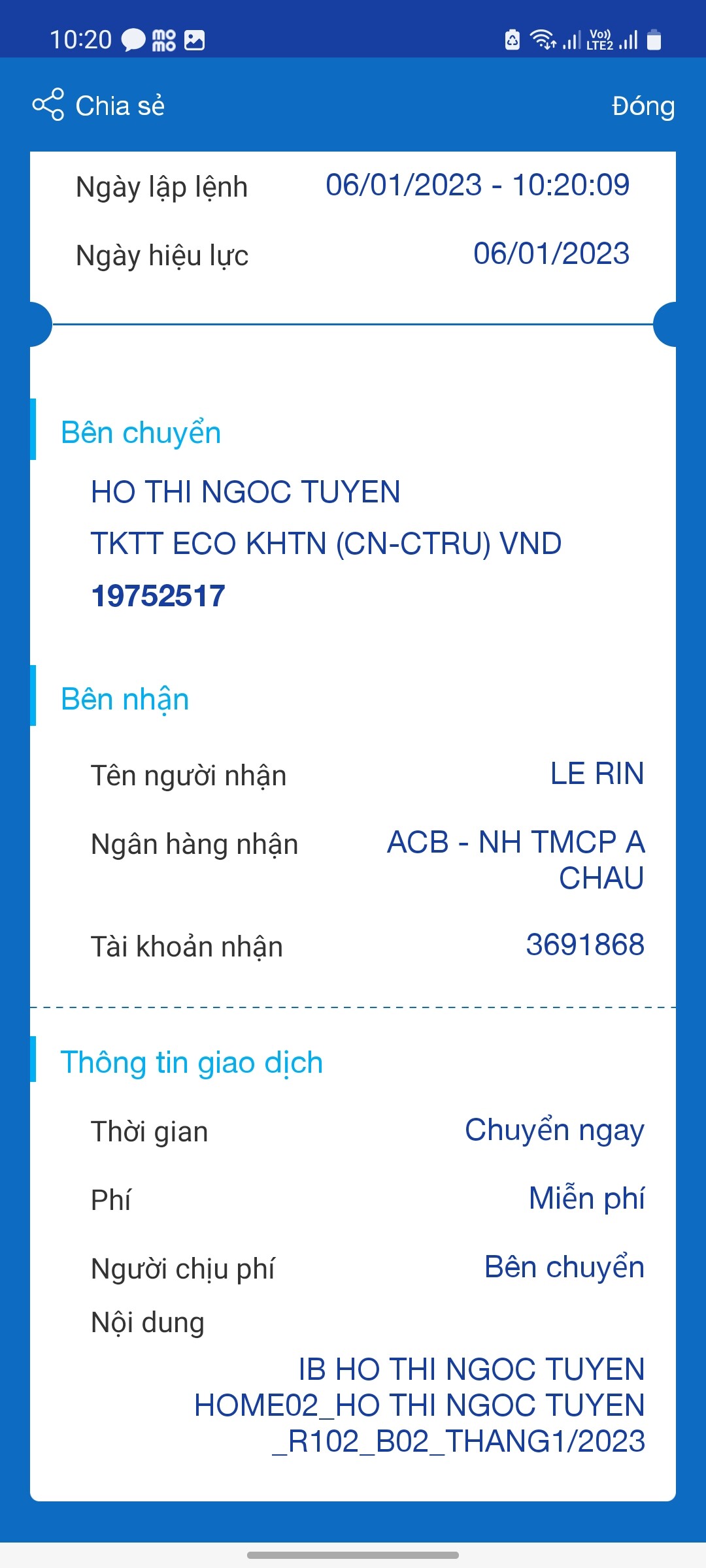Share the transaction receipt via Chia sẻ

click(99, 105)
